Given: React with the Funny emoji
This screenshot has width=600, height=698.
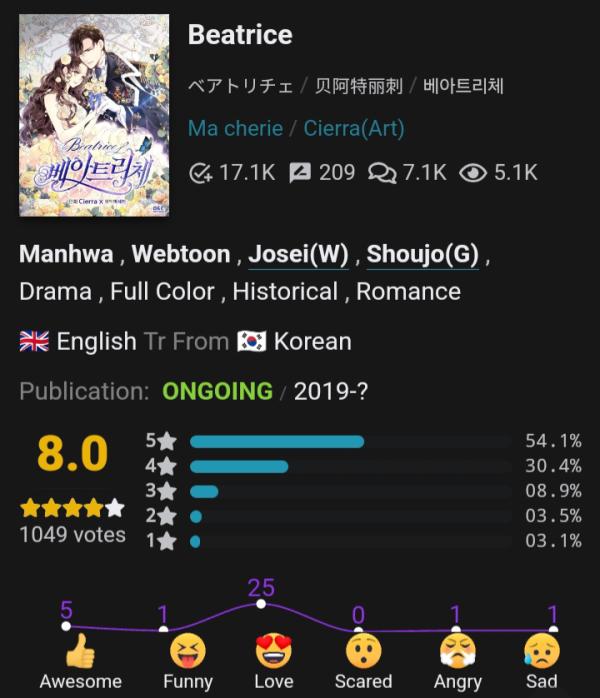Looking at the screenshot, I should pyautogui.click(x=188, y=652).
